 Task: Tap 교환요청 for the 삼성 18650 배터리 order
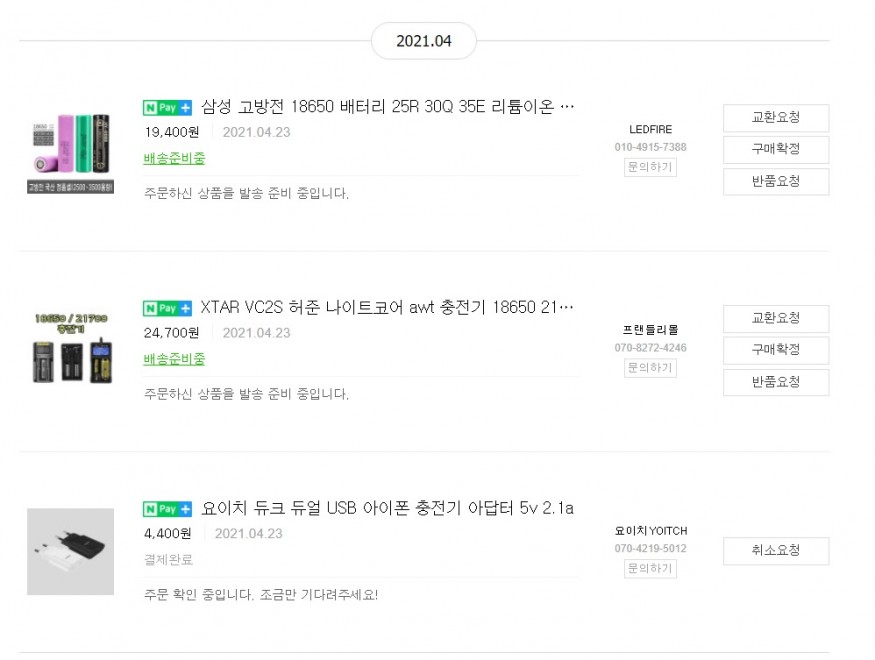click(x=776, y=118)
